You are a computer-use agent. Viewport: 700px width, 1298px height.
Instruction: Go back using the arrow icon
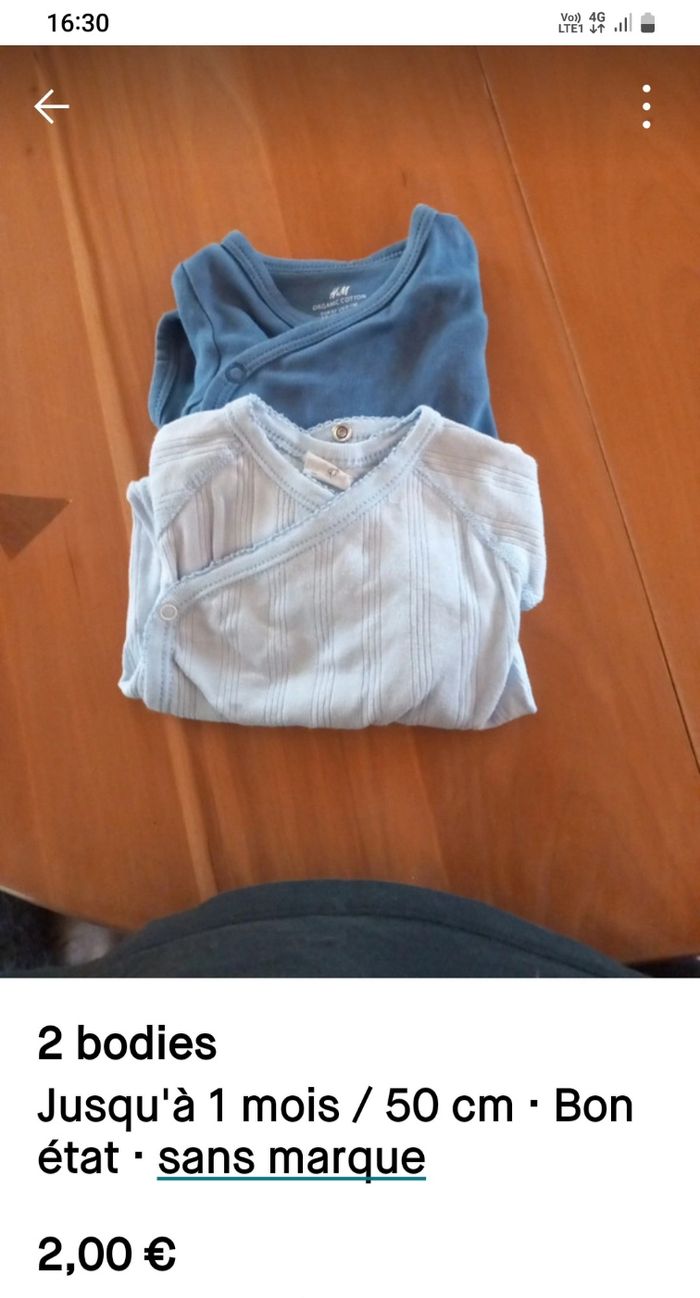click(51, 107)
